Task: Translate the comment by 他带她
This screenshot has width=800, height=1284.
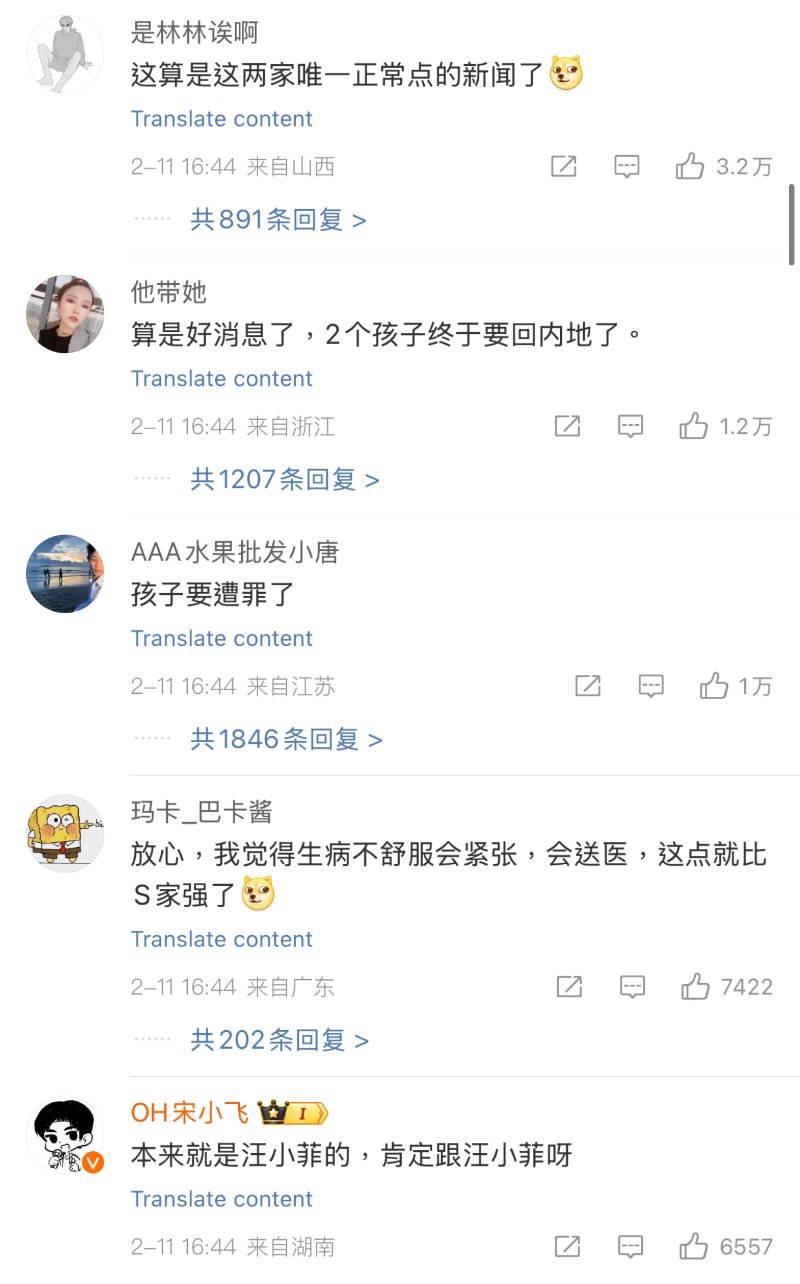Action: [221, 379]
